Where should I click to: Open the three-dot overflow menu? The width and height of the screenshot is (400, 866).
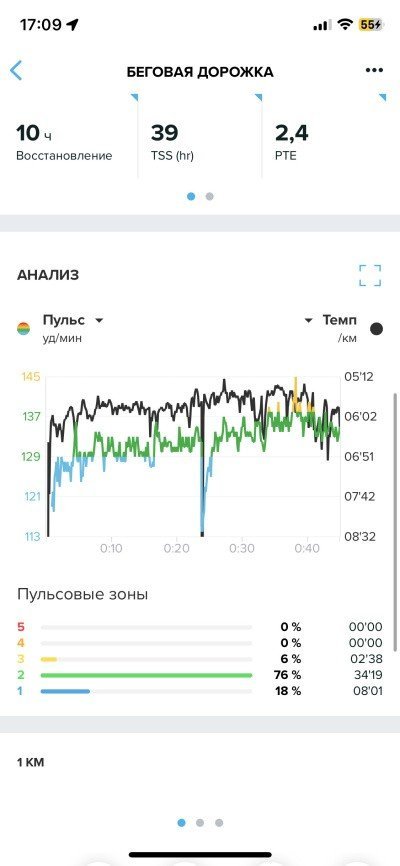coord(374,70)
